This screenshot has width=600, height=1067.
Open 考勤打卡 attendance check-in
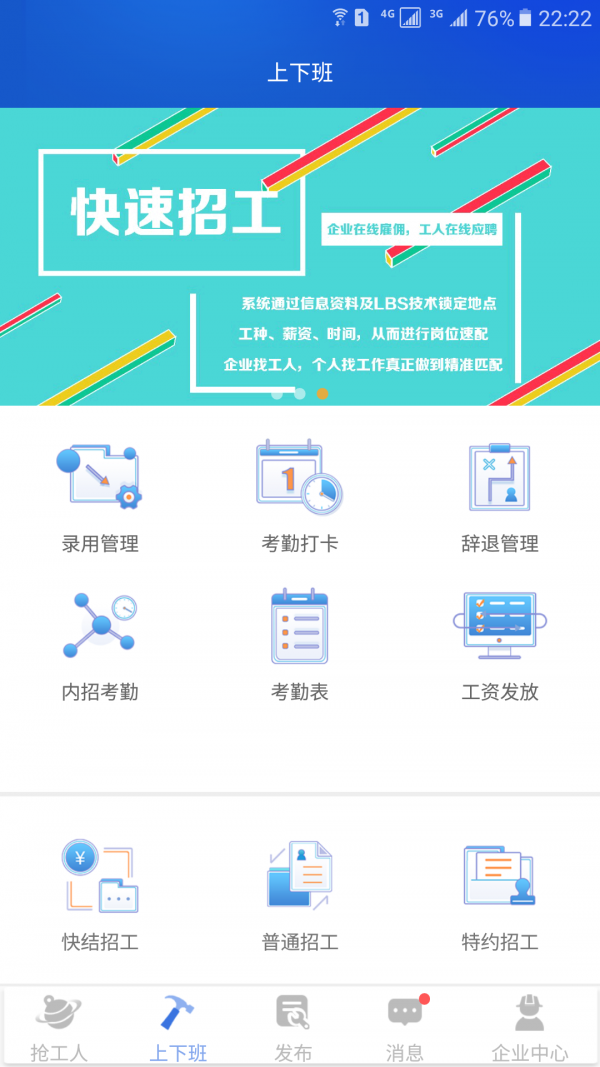(x=300, y=495)
